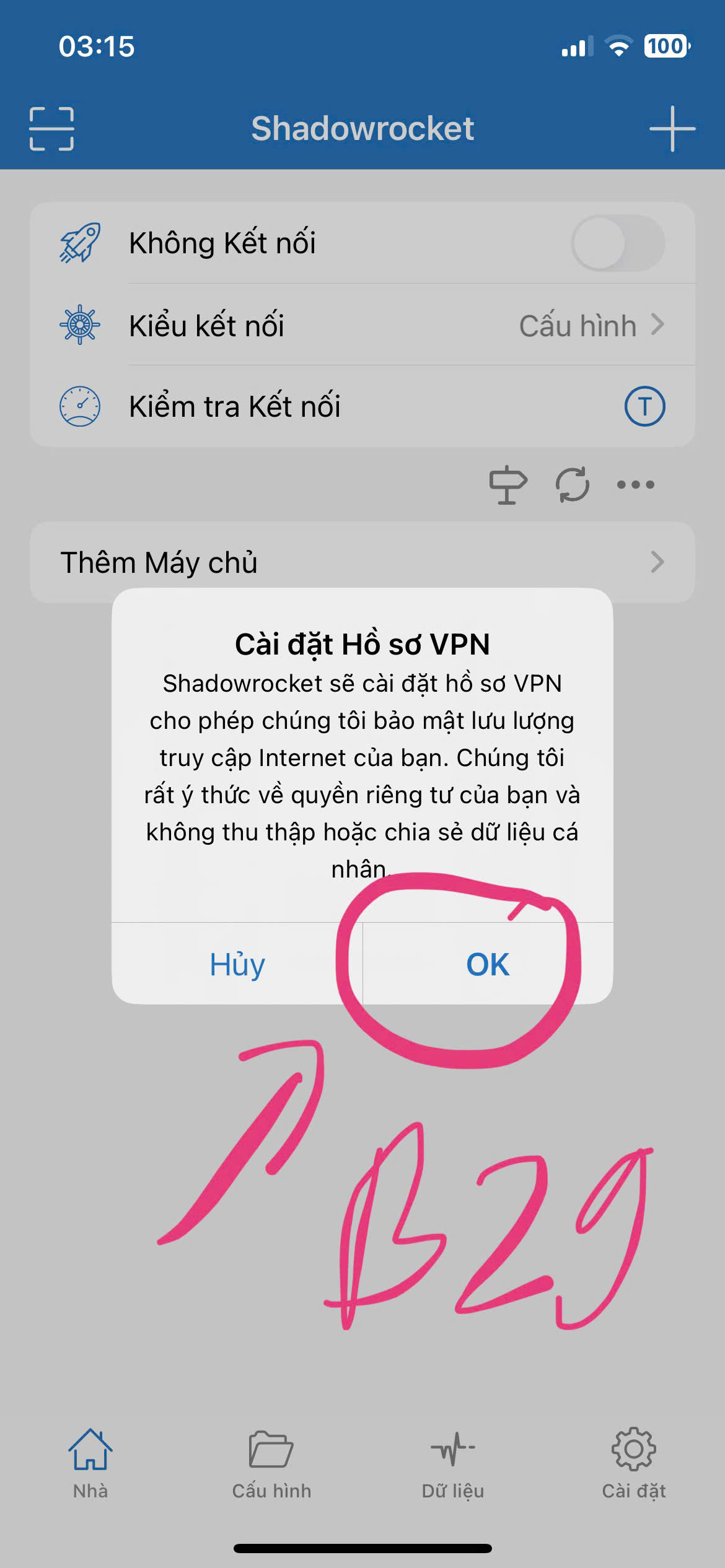The height and width of the screenshot is (1568, 725).
Task: Toggle the Không Kết nối switch
Action: [x=618, y=243]
